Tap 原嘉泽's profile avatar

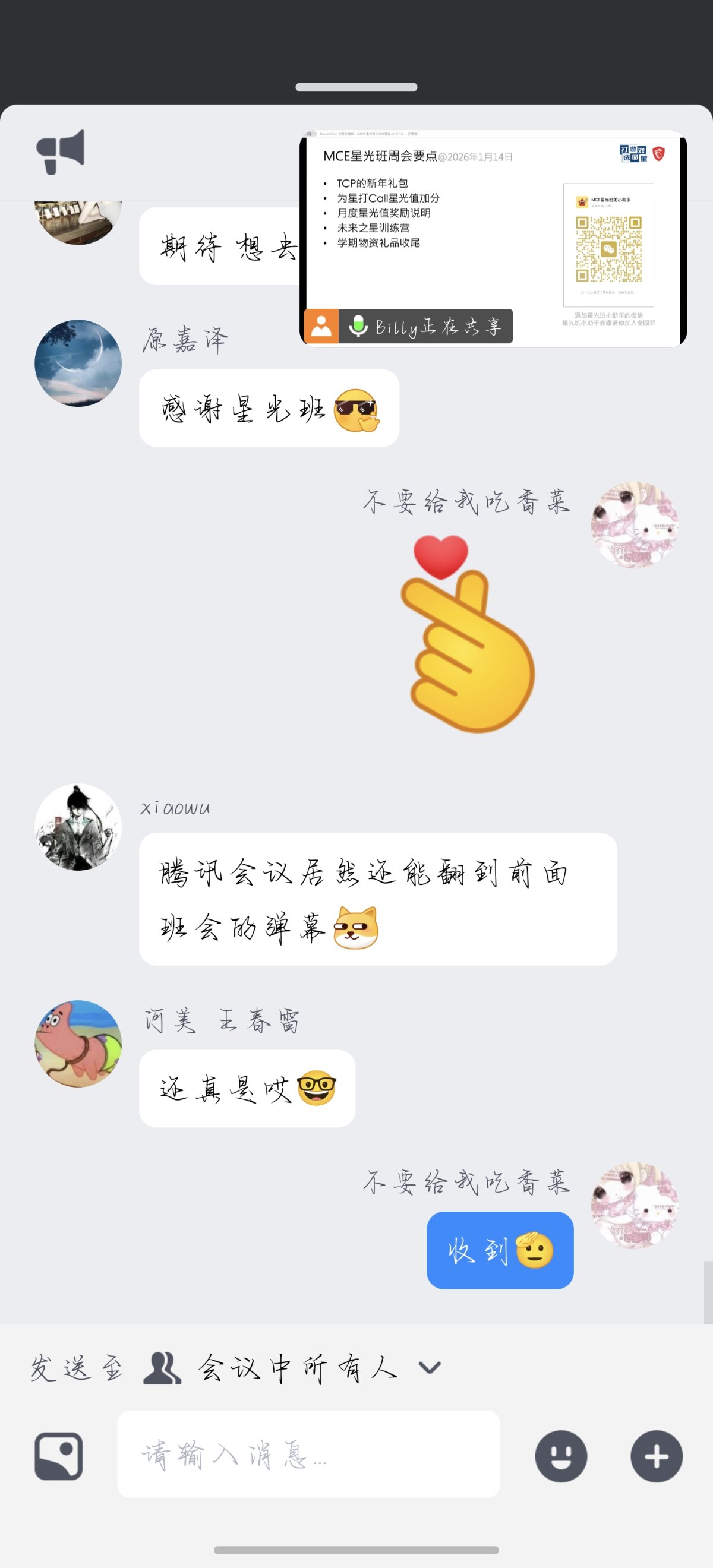78,363
